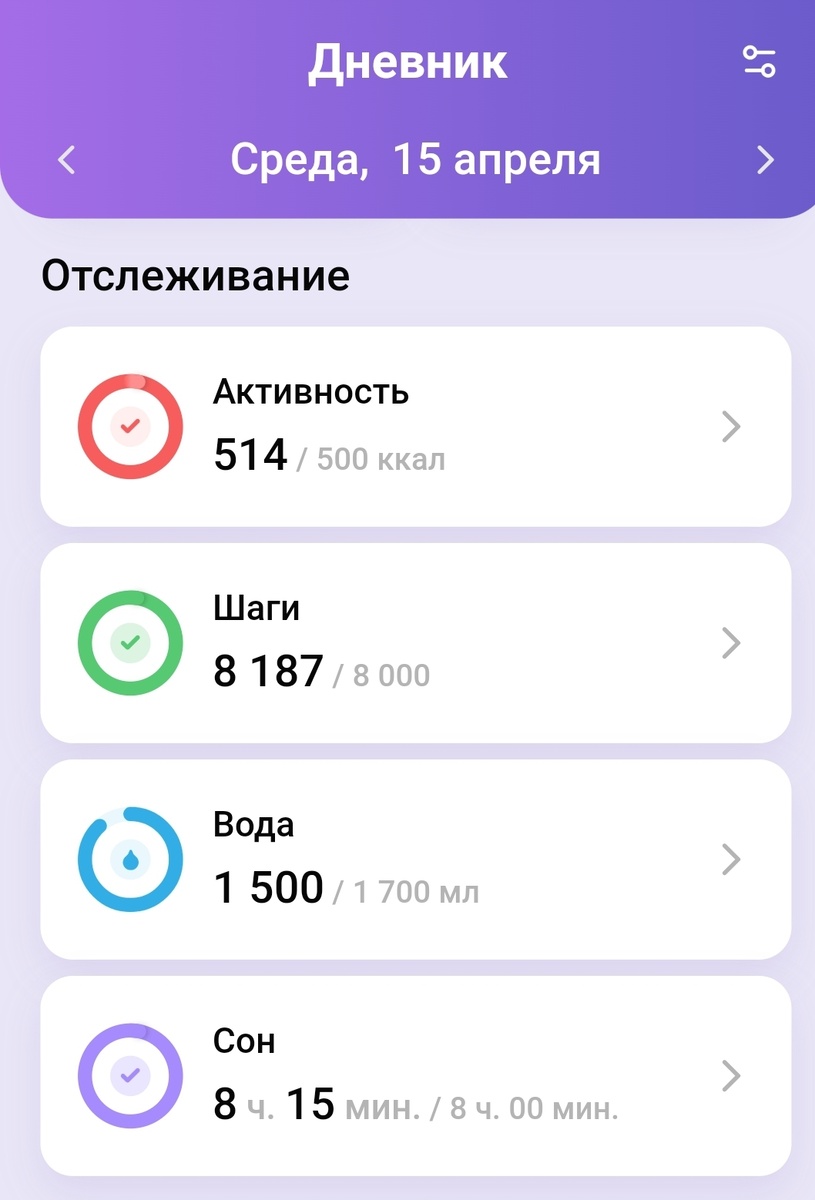Select the blue water droplet icon
Viewport: 815px width, 1200px height.
point(130,858)
